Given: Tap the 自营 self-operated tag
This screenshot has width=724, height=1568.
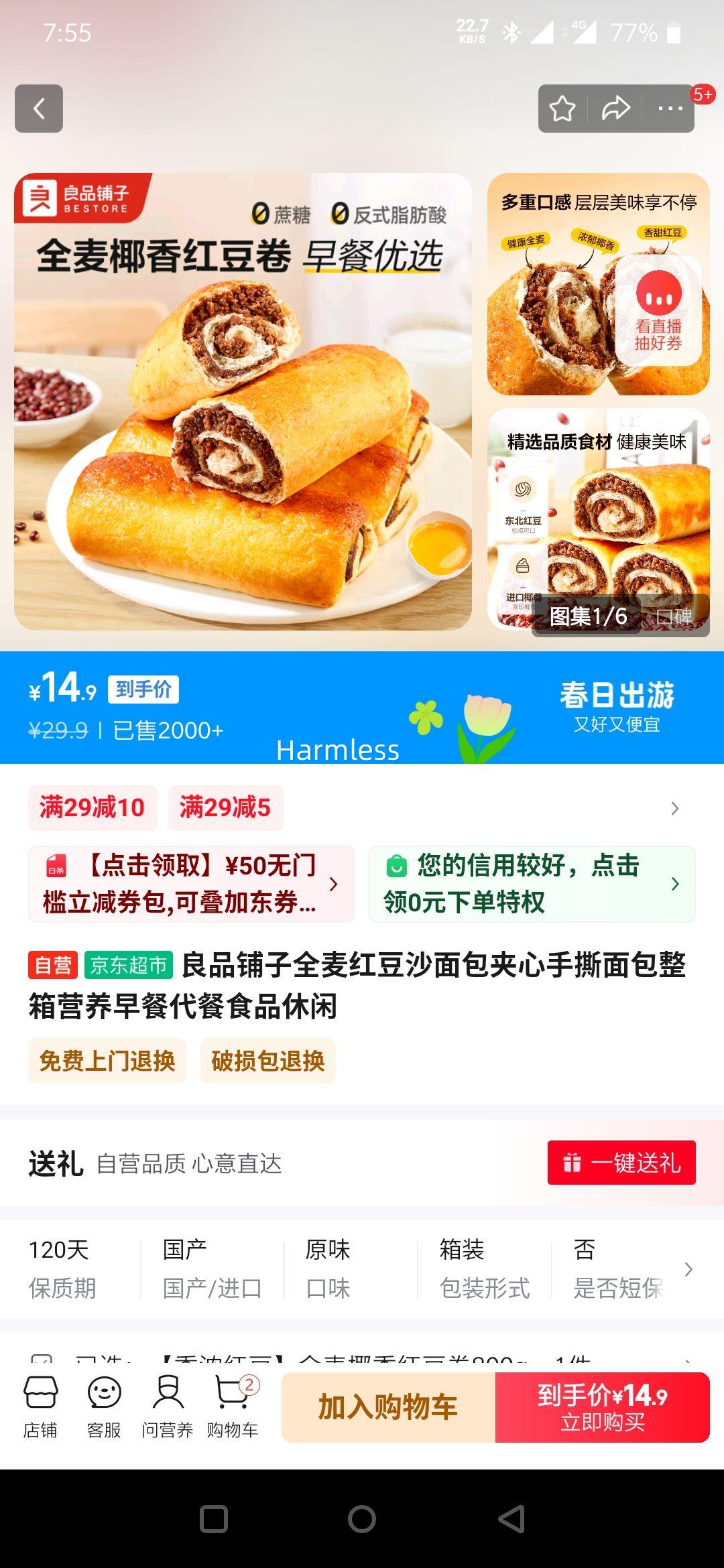Looking at the screenshot, I should tap(53, 964).
